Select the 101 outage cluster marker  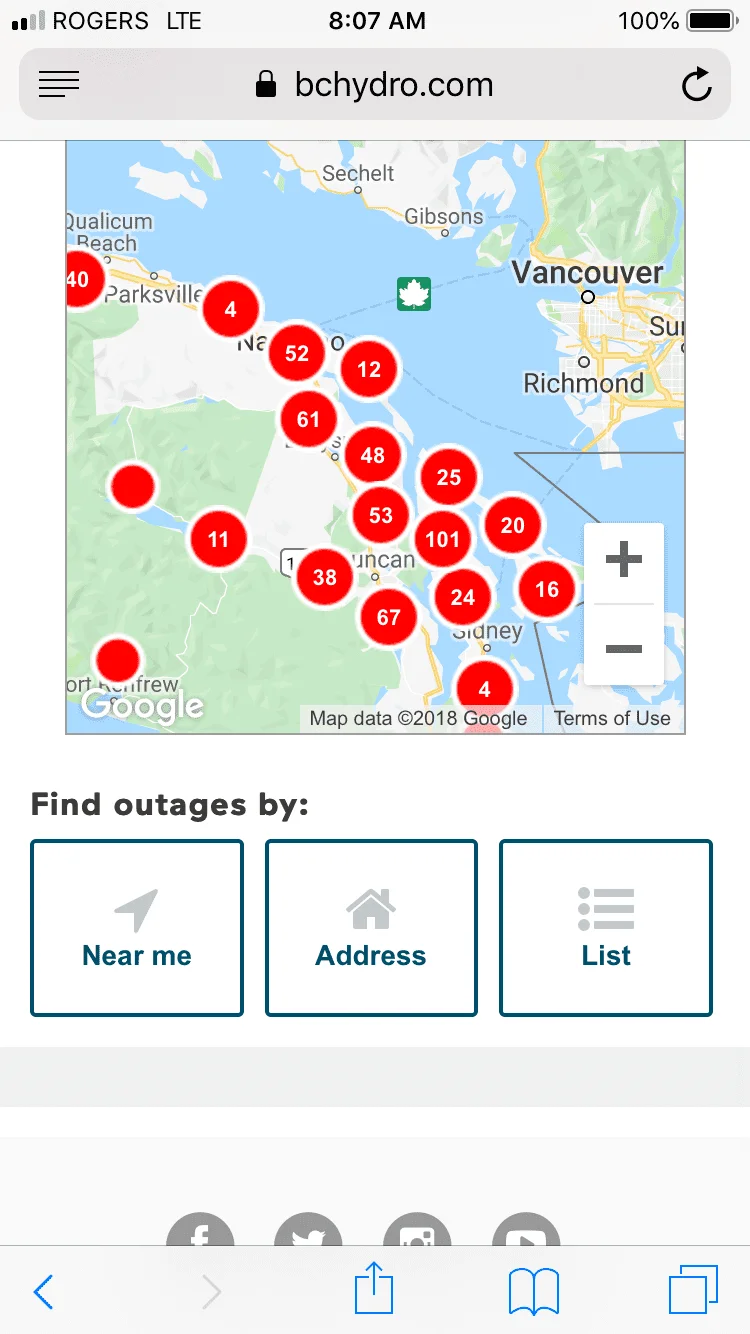click(442, 540)
